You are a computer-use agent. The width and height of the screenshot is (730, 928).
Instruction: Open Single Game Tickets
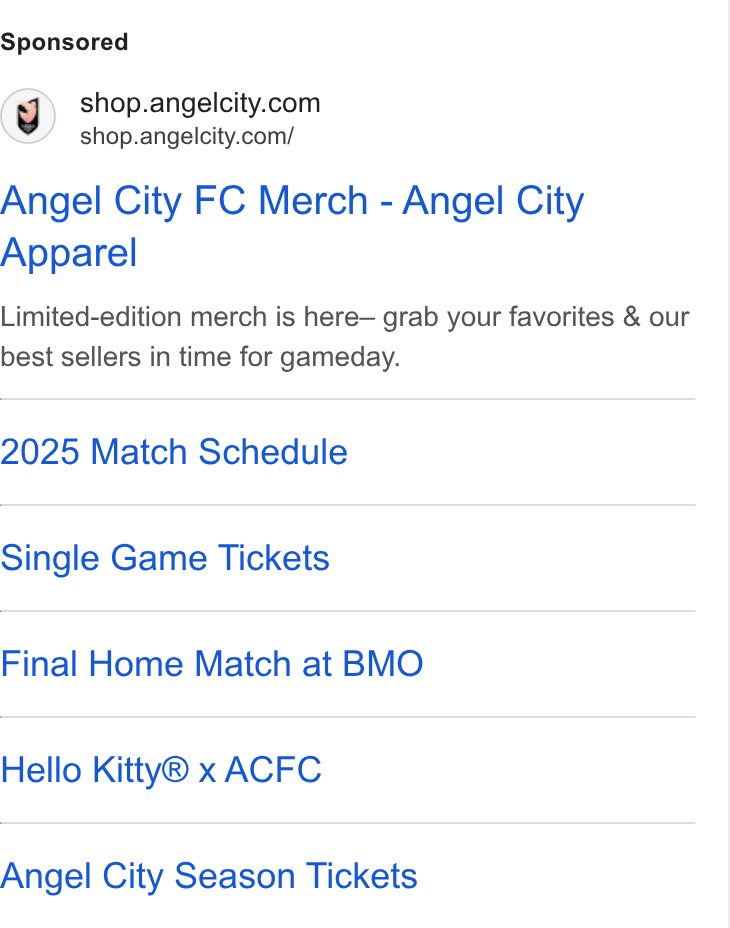pyautogui.click(x=165, y=558)
